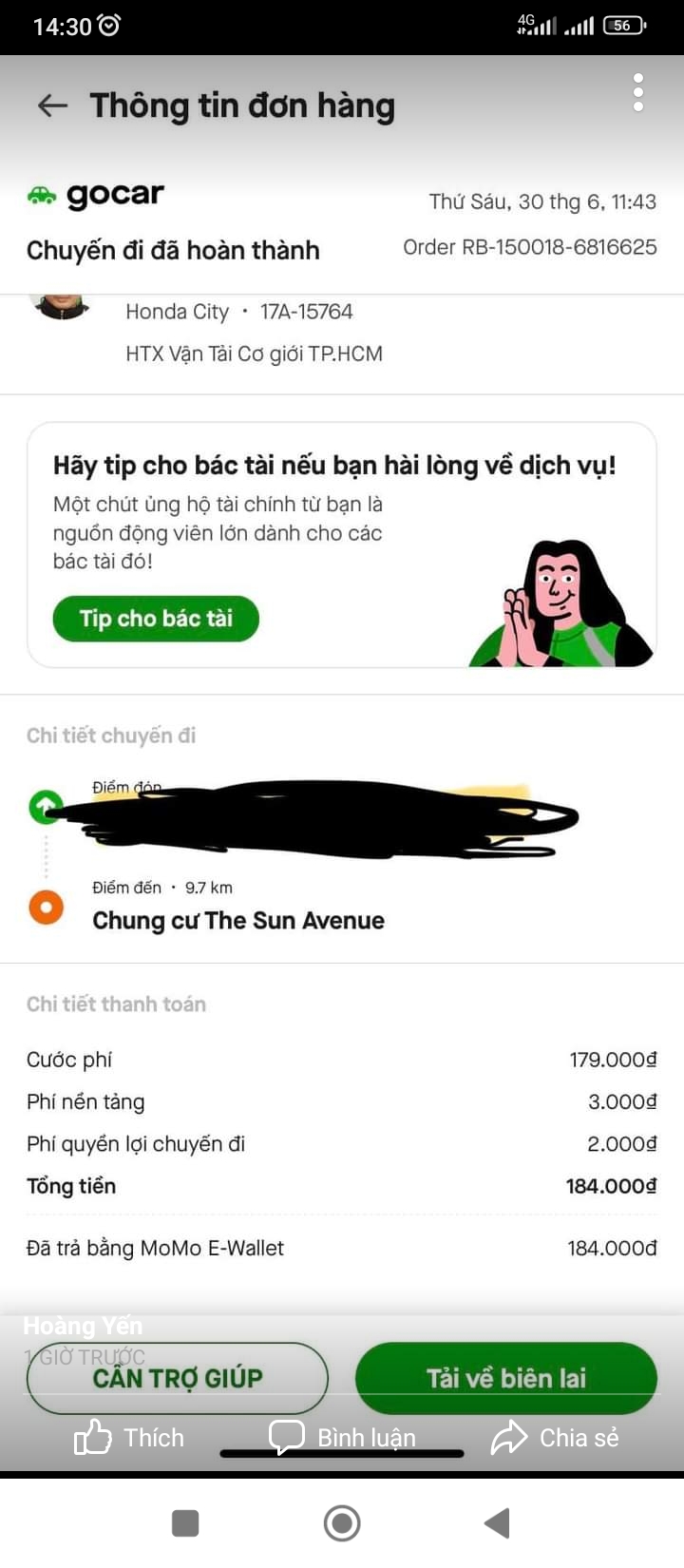Open comments via Bình luận
Viewport: 684px width, 1568px height.
coord(343,1438)
